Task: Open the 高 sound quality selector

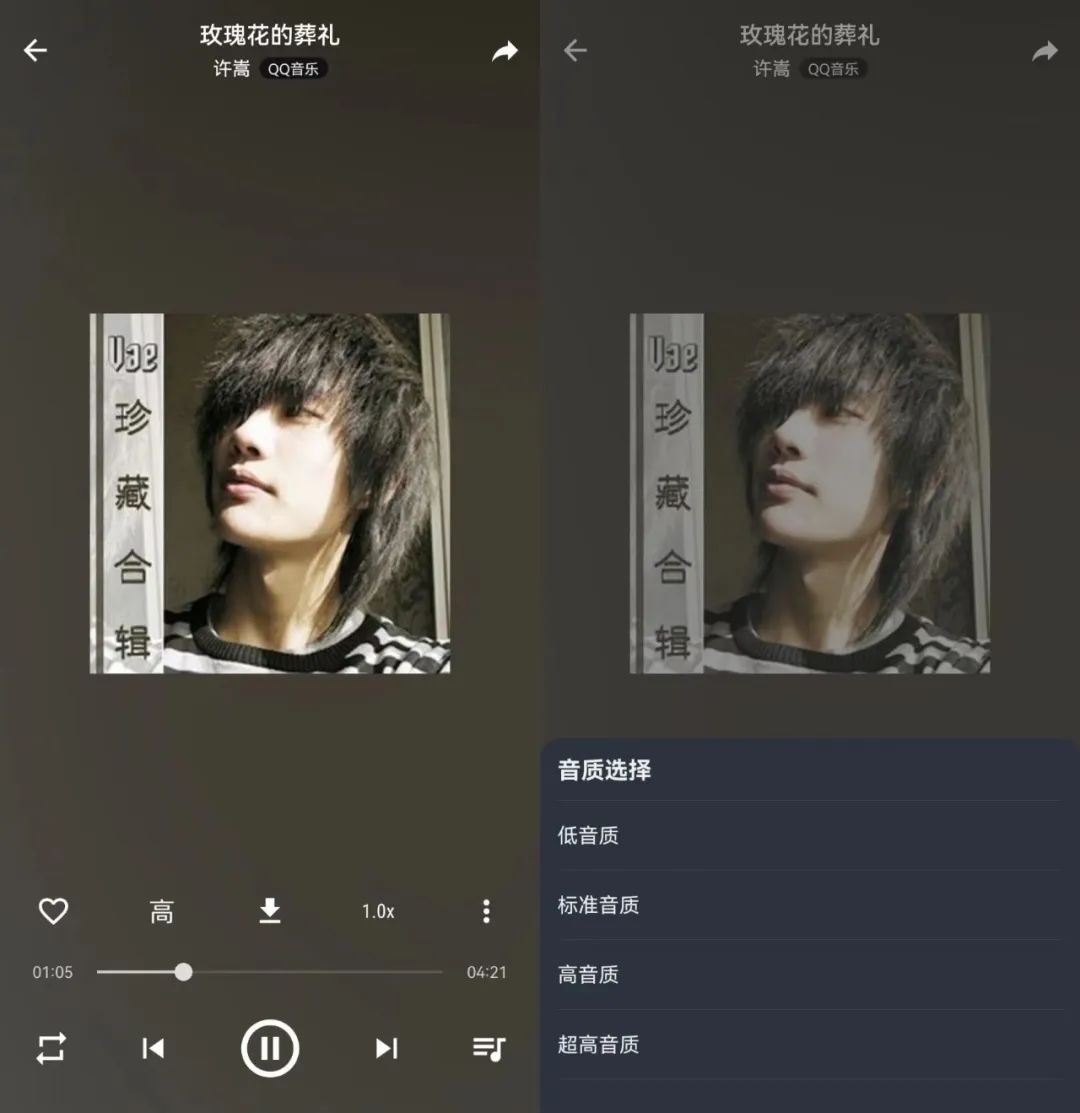Action: click(161, 911)
